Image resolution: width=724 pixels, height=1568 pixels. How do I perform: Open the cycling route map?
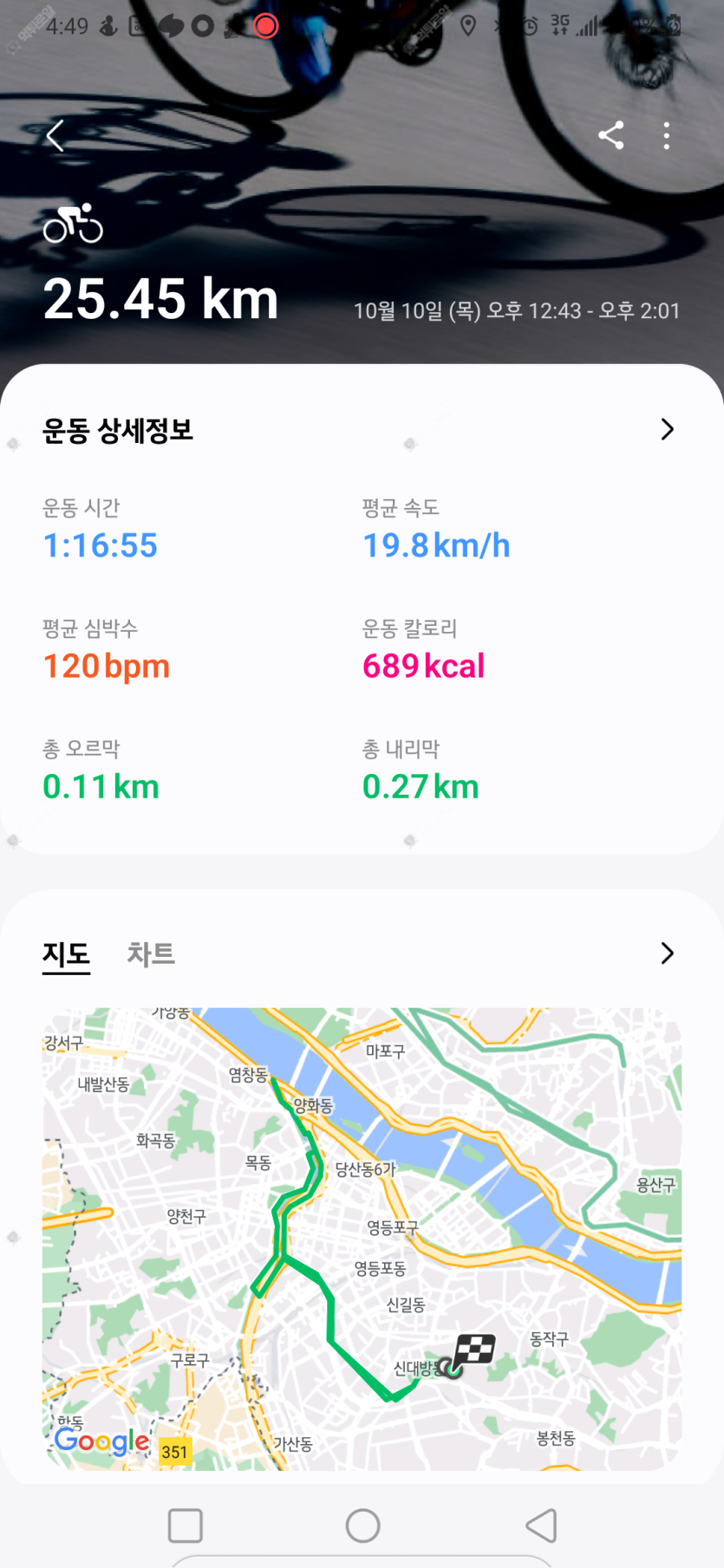[x=362, y=1238]
